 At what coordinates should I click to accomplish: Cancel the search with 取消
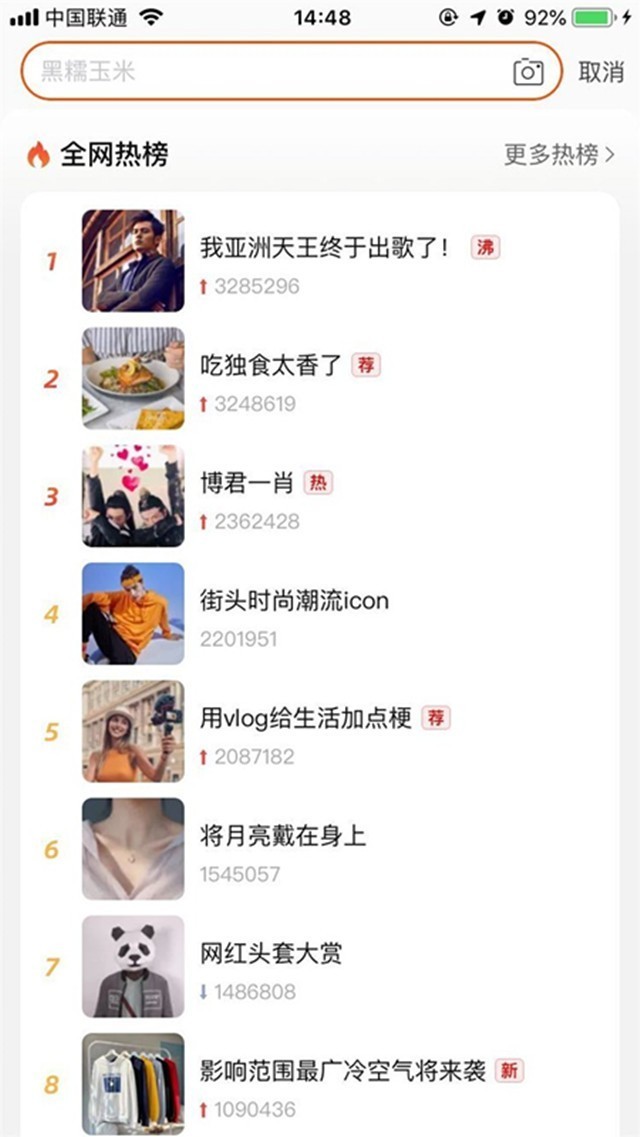601,72
